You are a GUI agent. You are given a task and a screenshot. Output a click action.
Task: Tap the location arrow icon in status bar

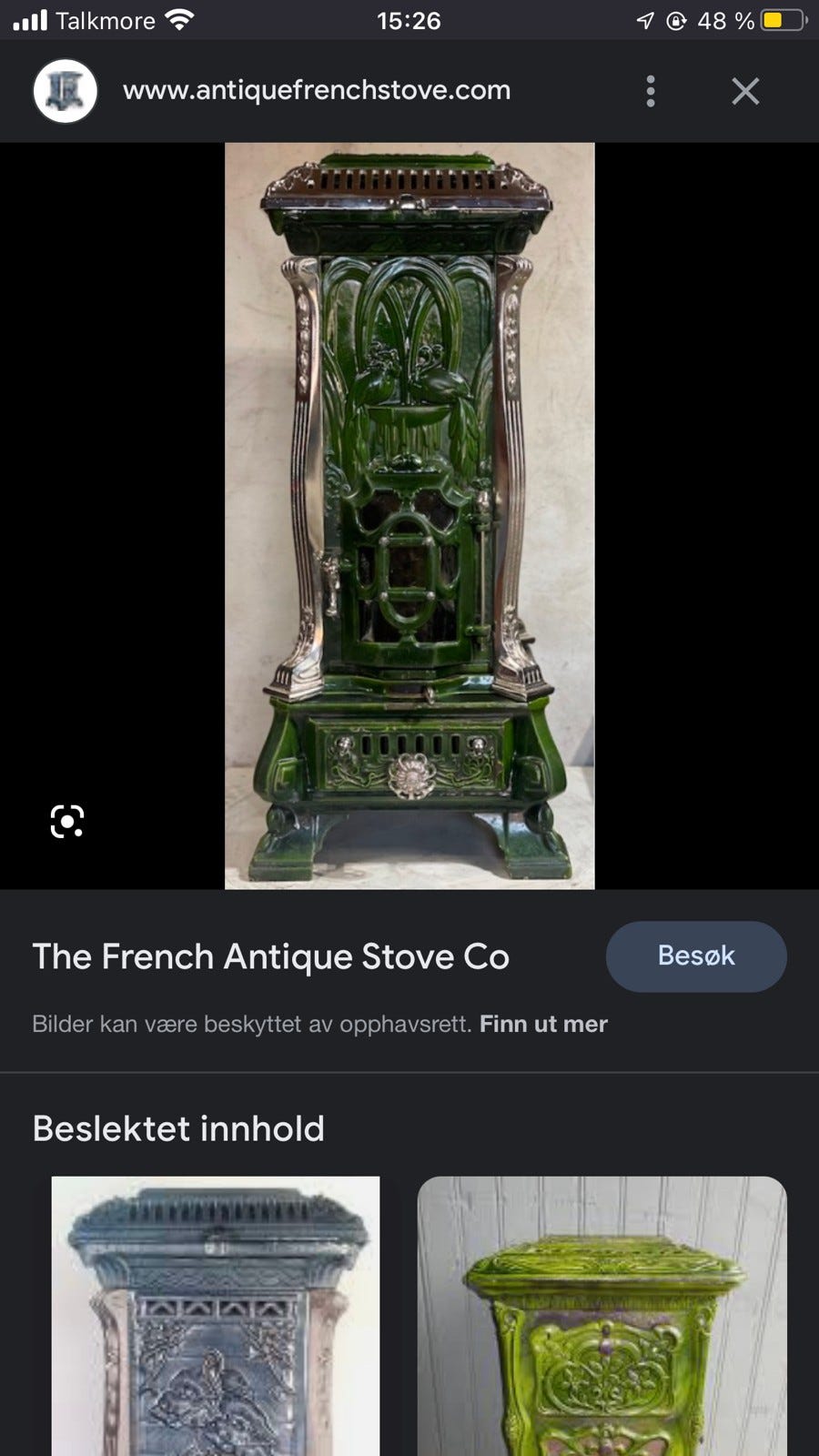pyautogui.click(x=648, y=20)
